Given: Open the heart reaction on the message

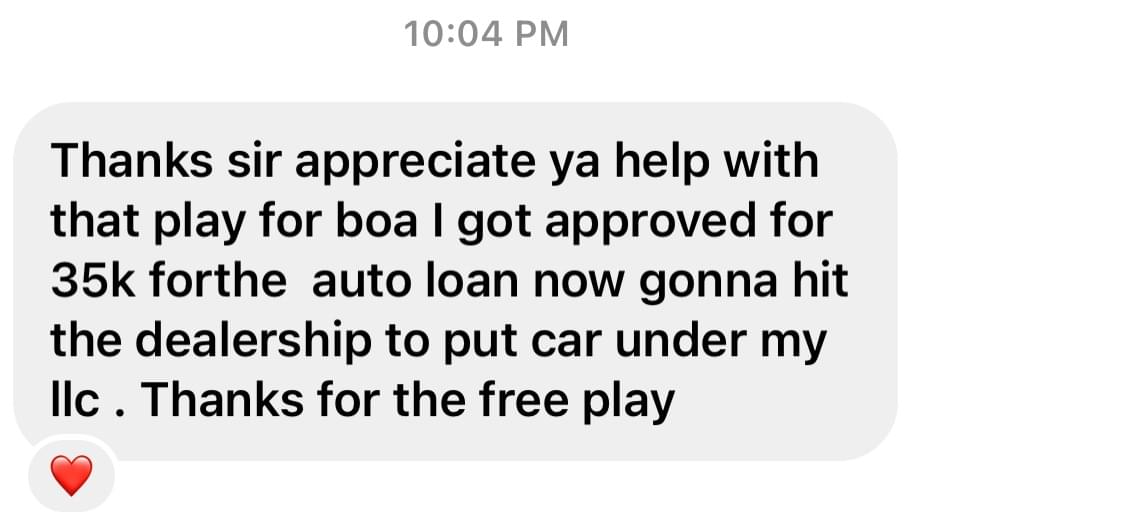Looking at the screenshot, I should [71, 474].
